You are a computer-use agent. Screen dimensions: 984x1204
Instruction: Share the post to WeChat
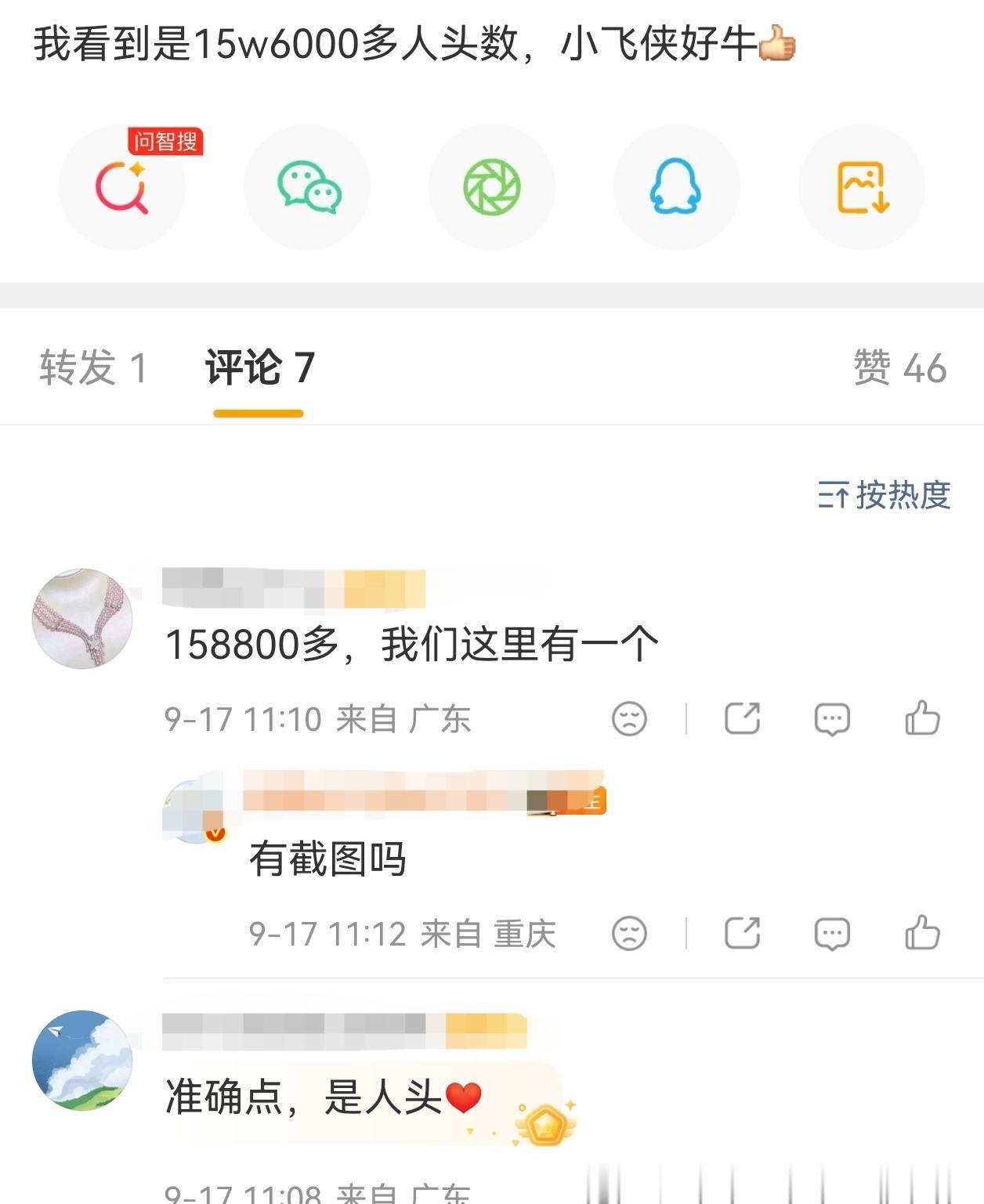(307, 187)
